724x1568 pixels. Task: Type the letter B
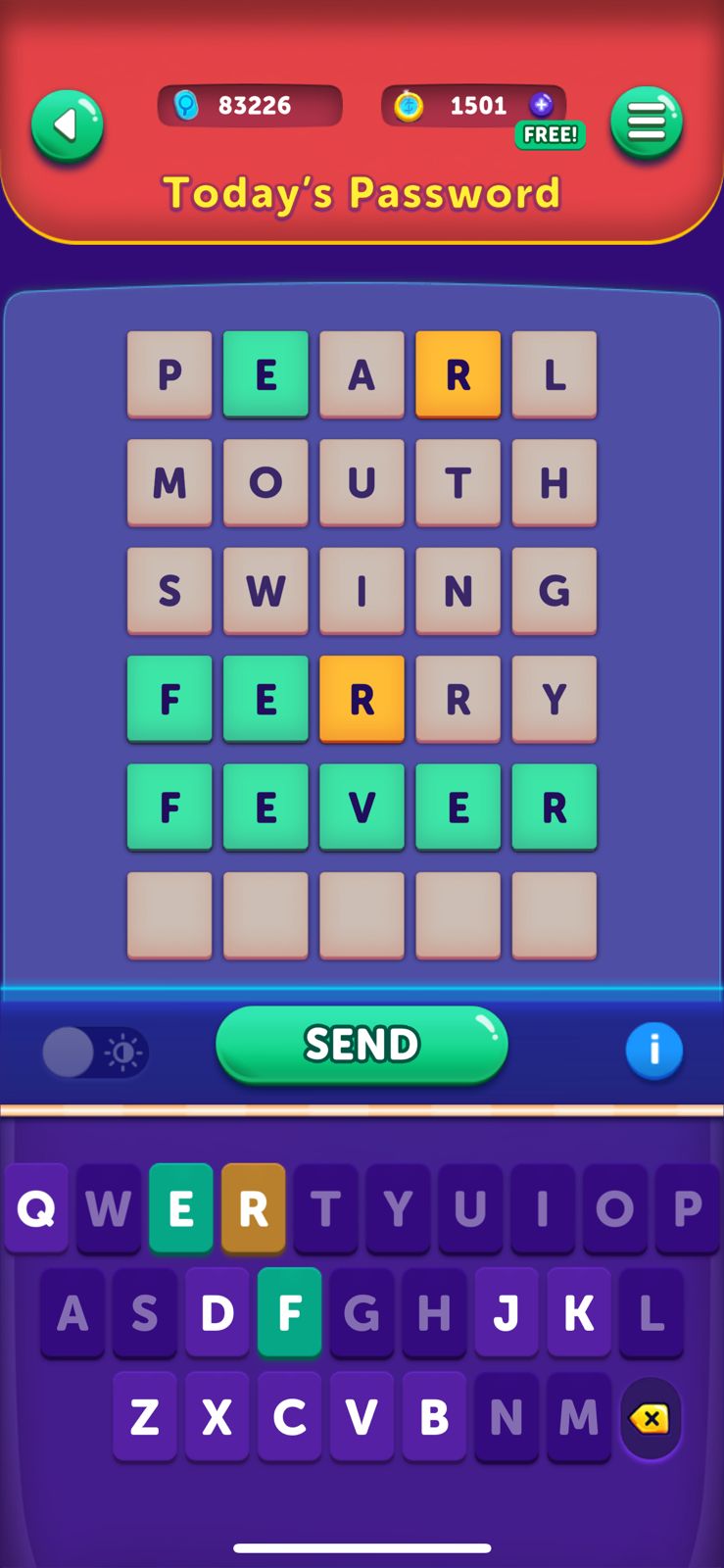434,1416
